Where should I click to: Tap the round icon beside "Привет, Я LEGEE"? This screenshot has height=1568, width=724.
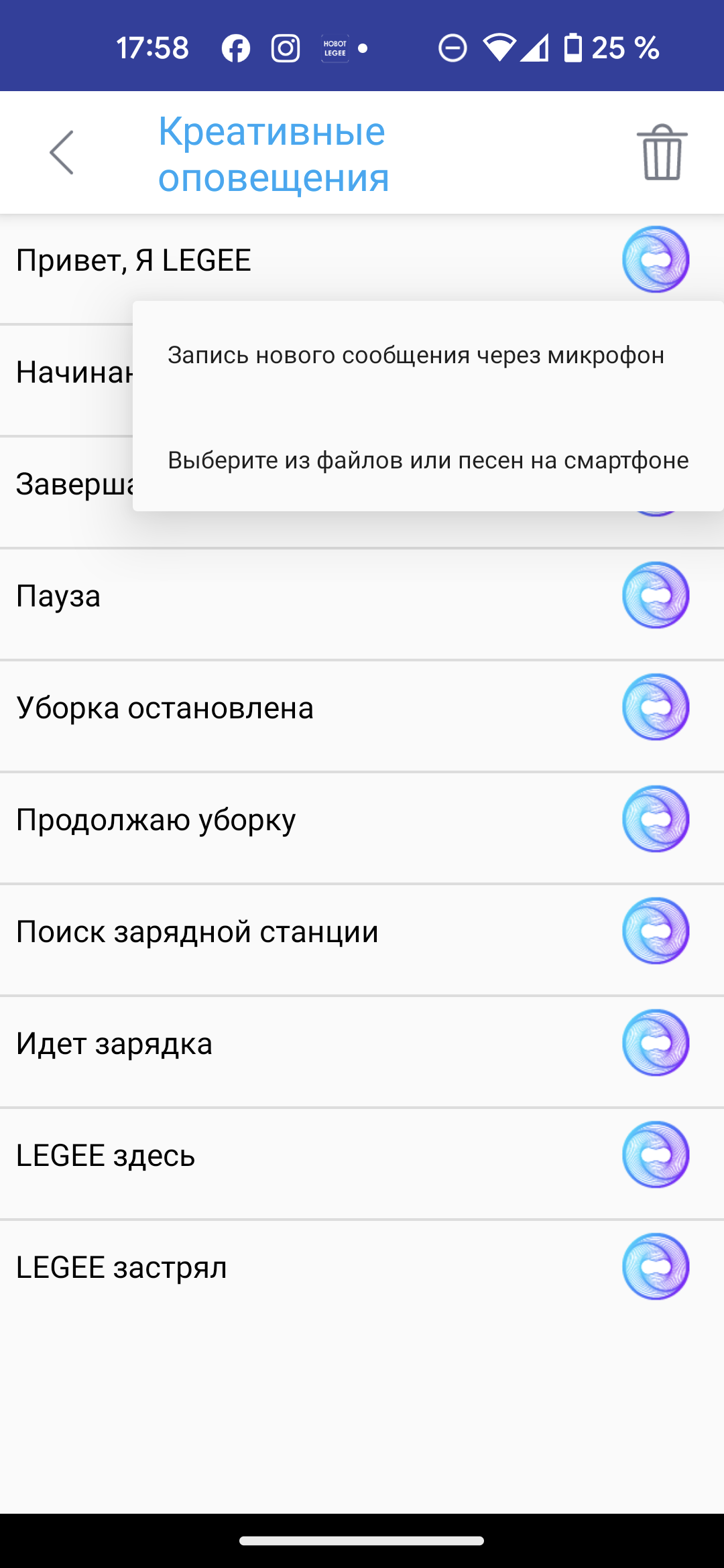click(x=656, y=259)
